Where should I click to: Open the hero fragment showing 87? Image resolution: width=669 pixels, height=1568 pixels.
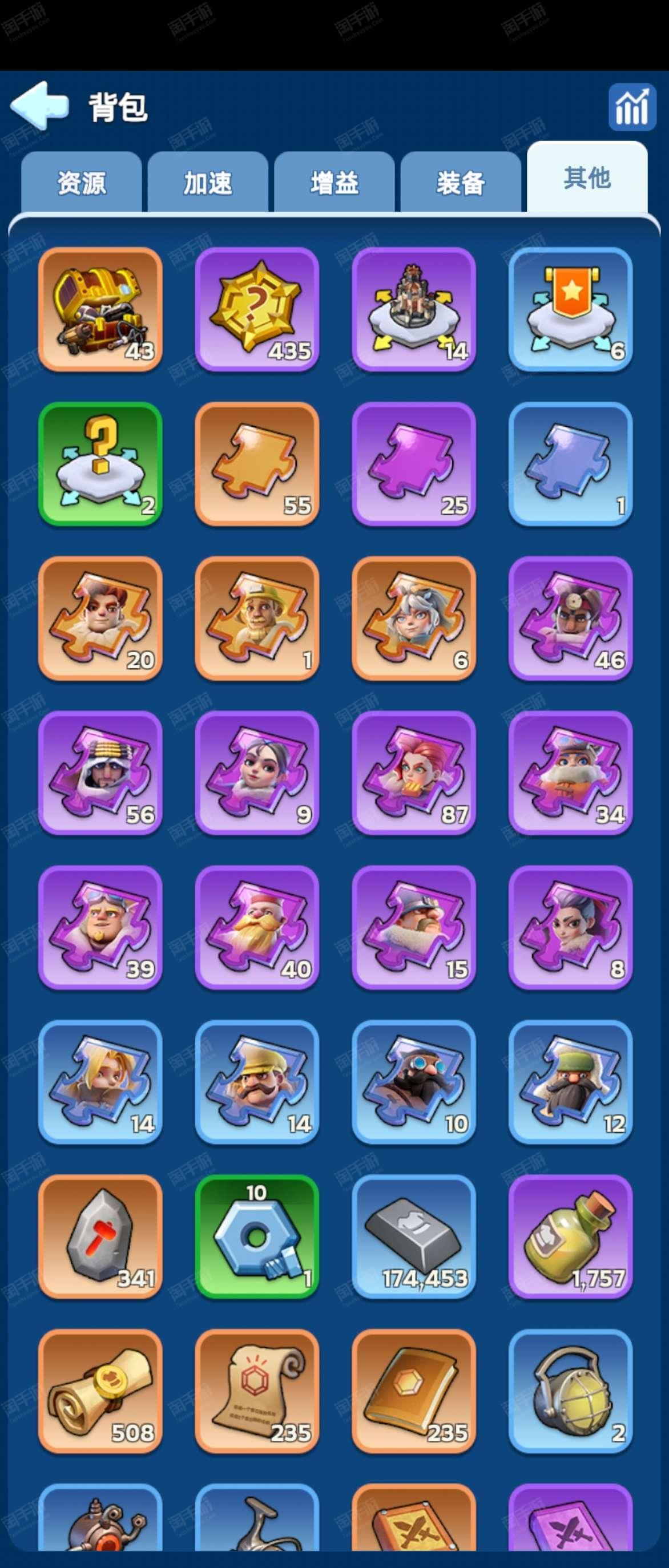[414, 773]
